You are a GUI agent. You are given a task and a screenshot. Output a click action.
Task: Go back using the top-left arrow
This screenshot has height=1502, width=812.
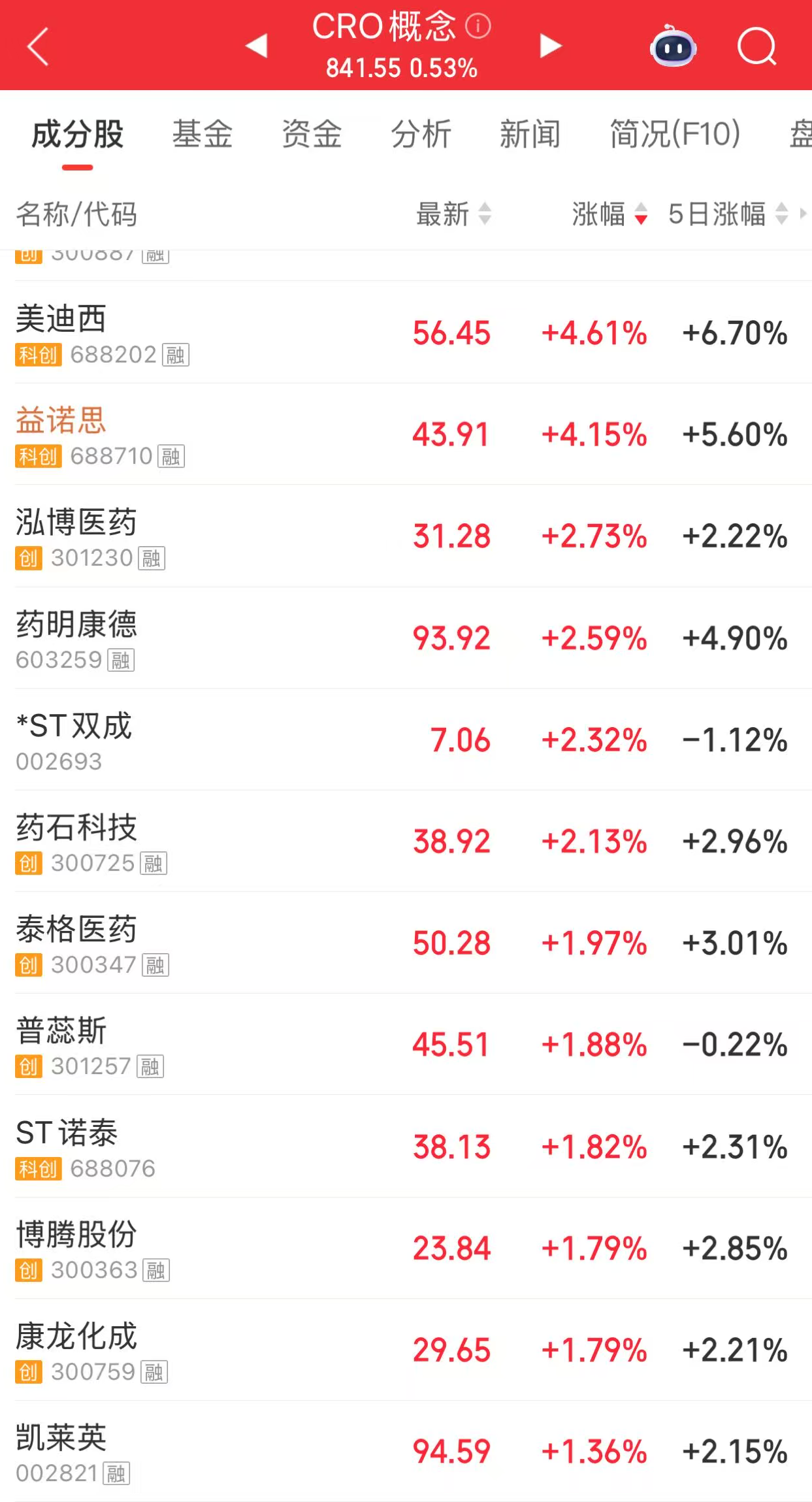(38, 46)
